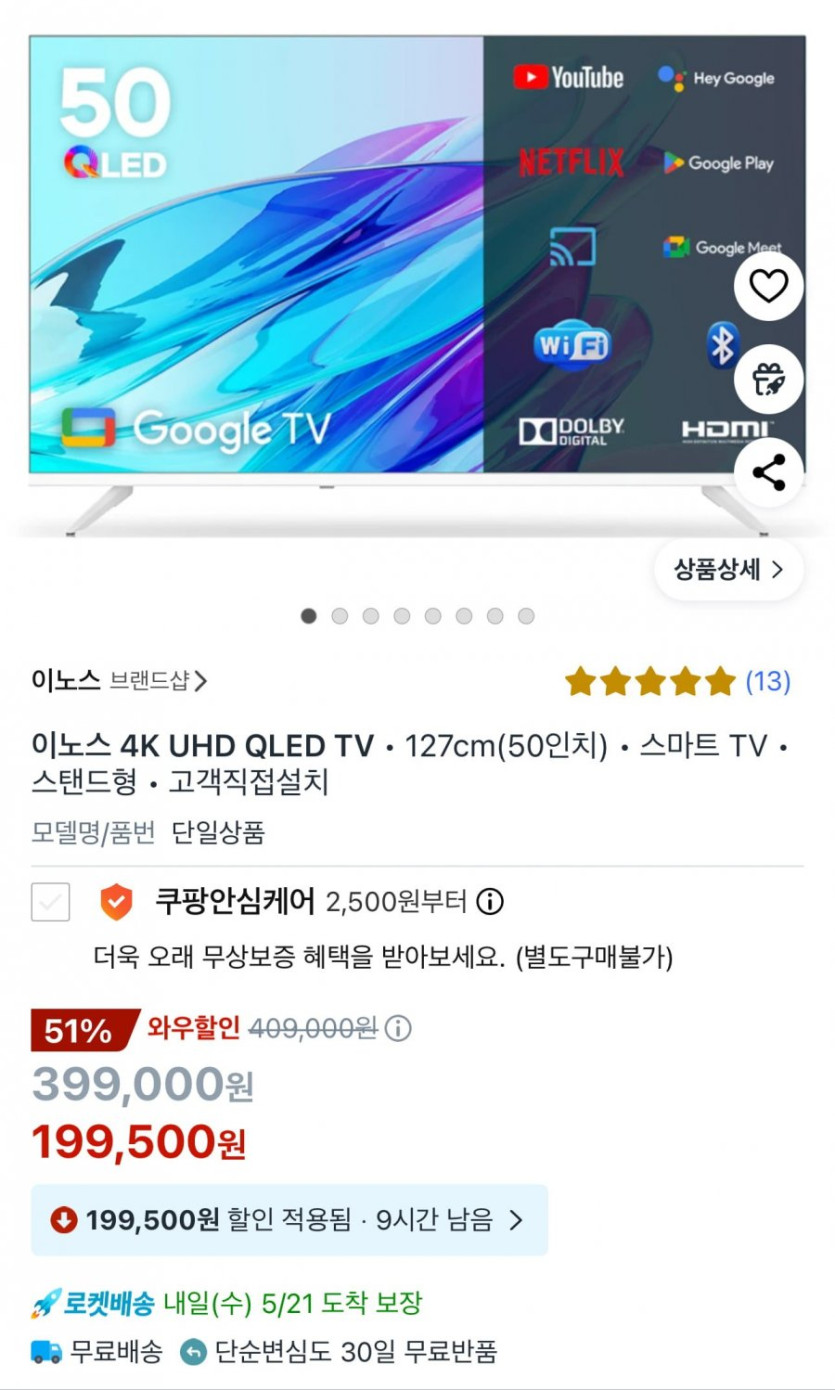
Task: Jump to the second image dot
Action: coord(340,616)
